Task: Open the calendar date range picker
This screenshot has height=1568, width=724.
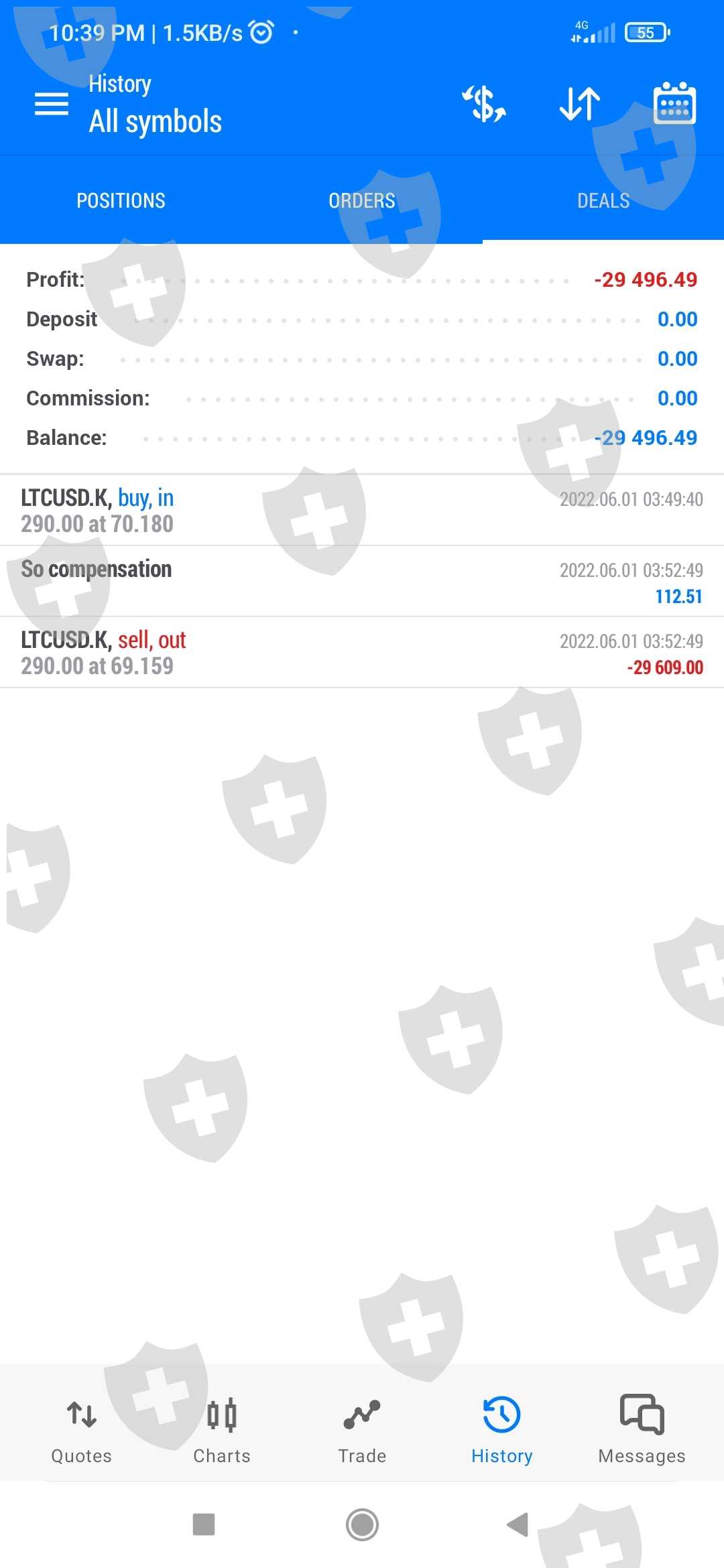Action: 674,104
